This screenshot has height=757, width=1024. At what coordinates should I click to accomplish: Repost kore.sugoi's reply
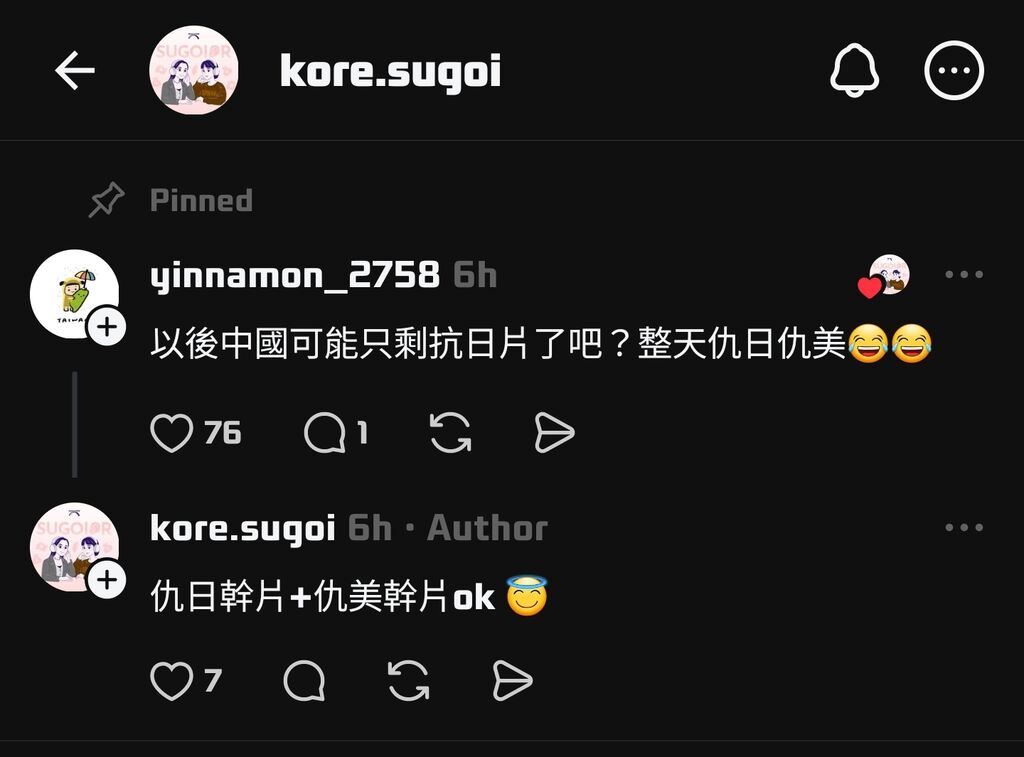408,682
